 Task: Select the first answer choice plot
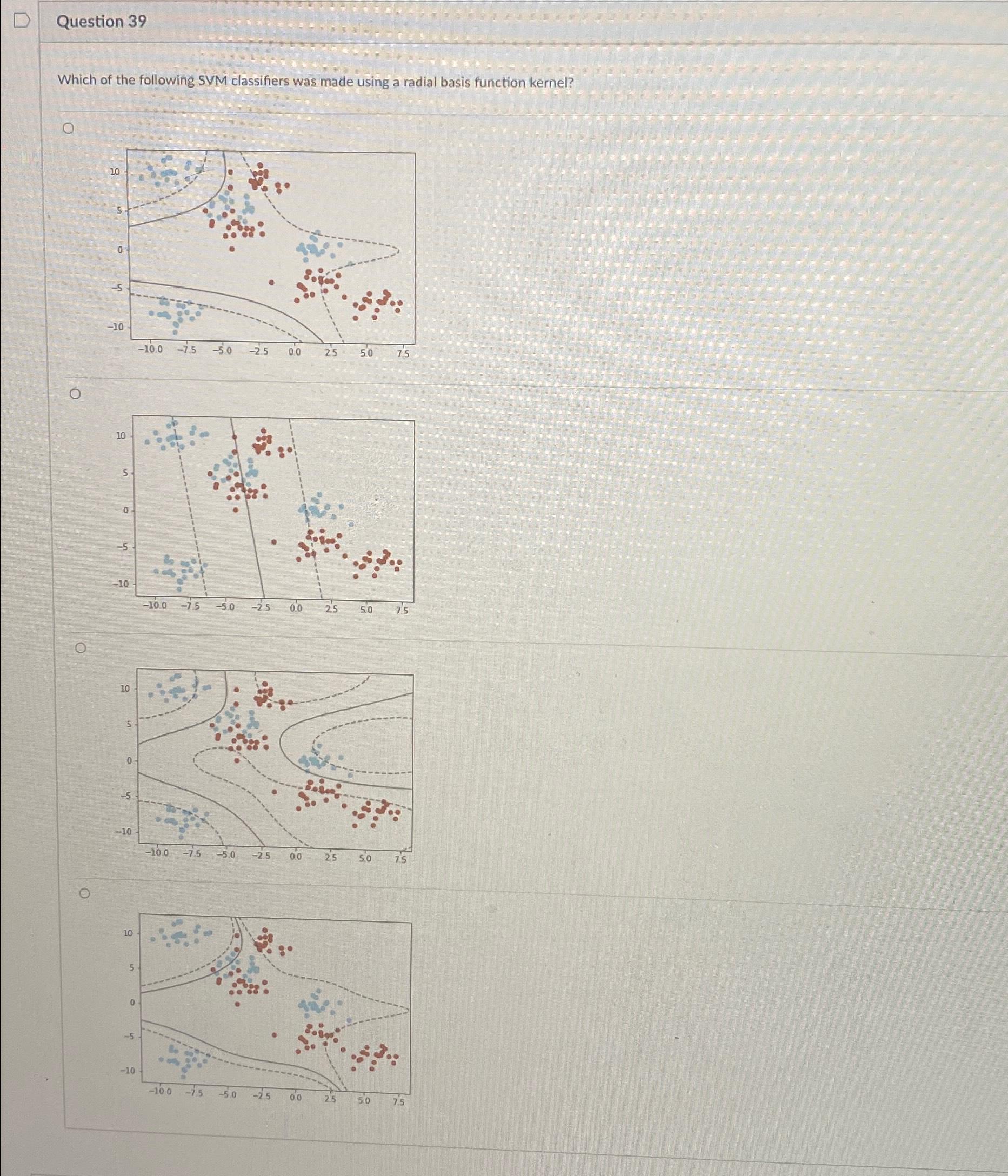click(x=68, y=129)
